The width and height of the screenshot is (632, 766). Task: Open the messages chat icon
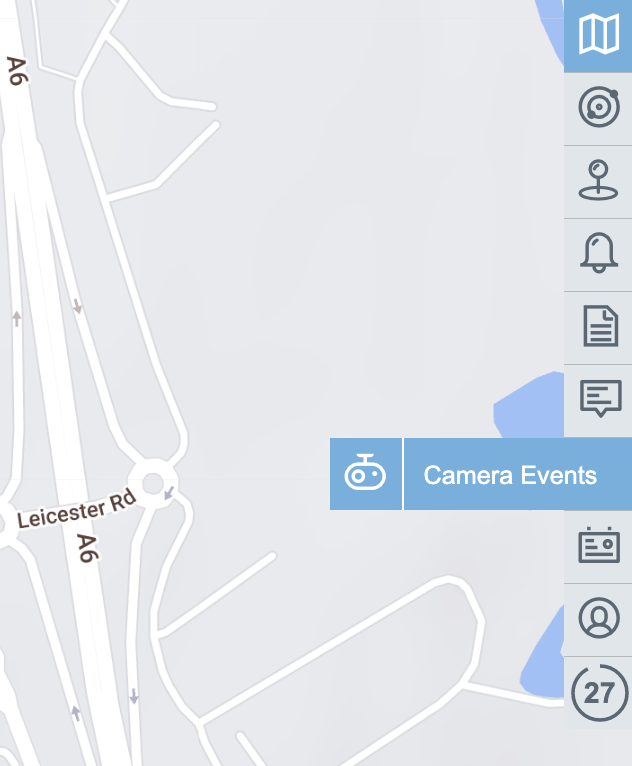pos(598,400)
